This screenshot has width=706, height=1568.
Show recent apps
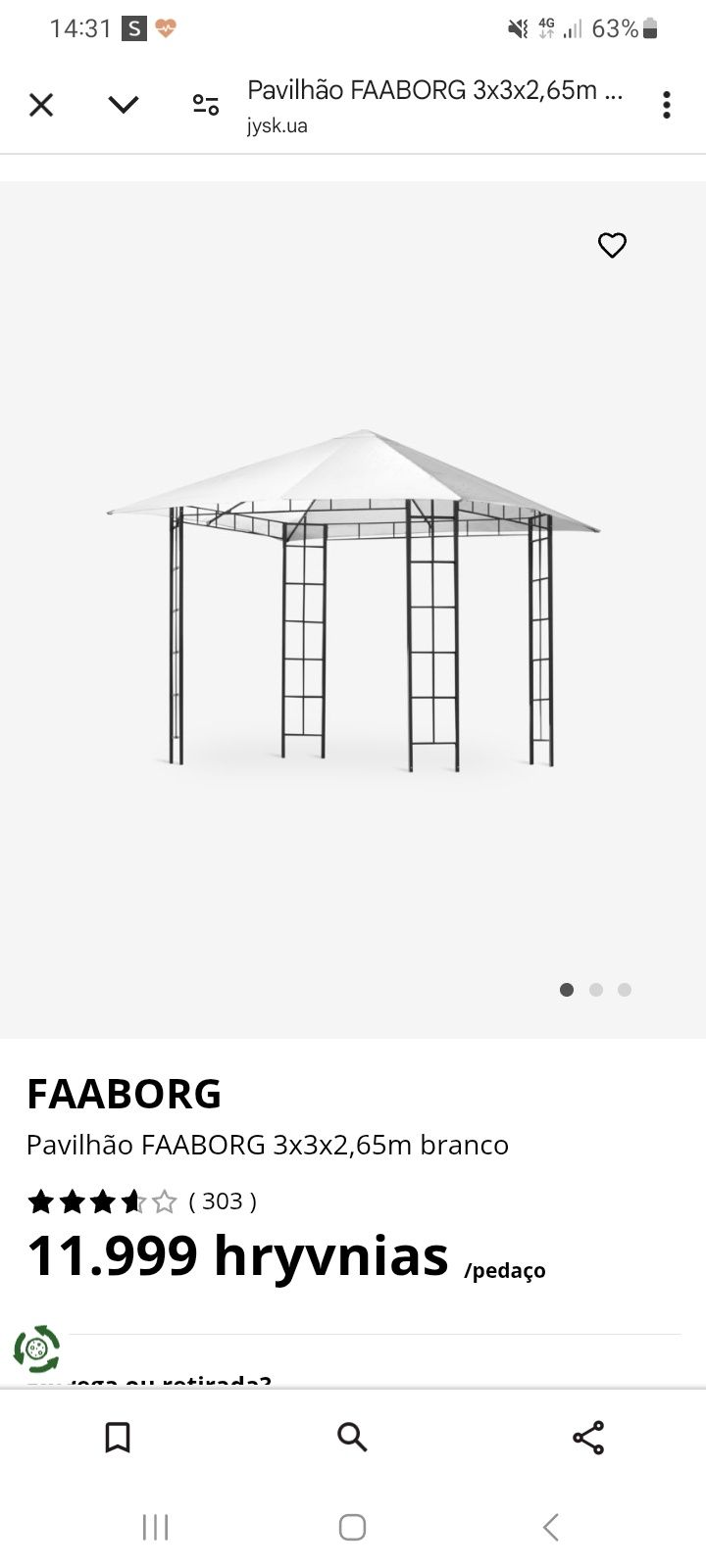(155, 1527)
